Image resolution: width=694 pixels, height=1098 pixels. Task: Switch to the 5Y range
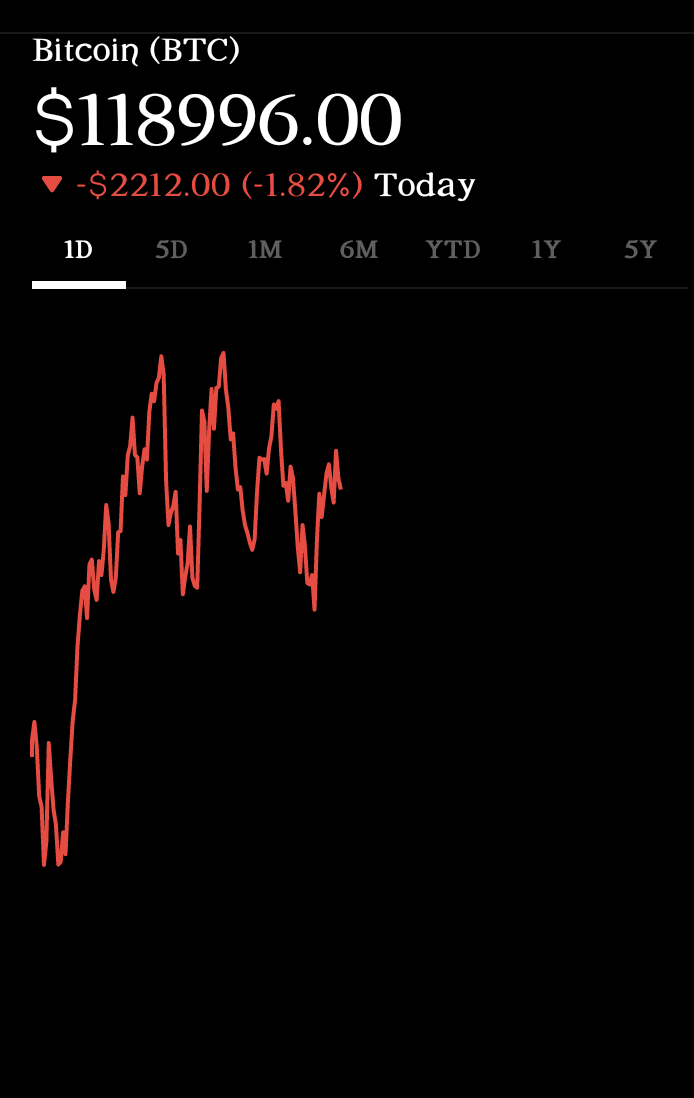click(x=640, y=250)
